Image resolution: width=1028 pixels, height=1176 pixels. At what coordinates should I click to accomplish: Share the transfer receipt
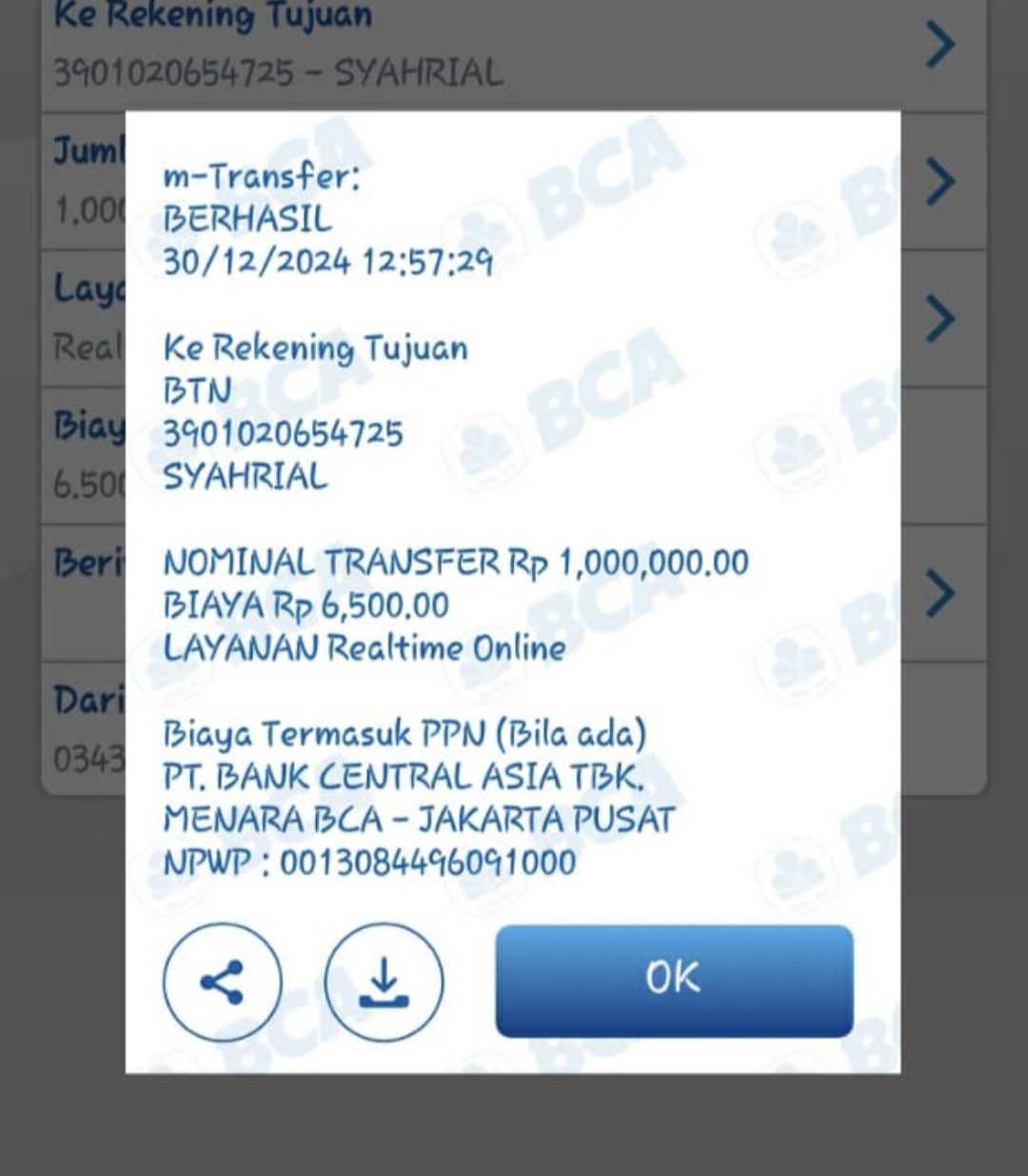(x=222, y=982)
